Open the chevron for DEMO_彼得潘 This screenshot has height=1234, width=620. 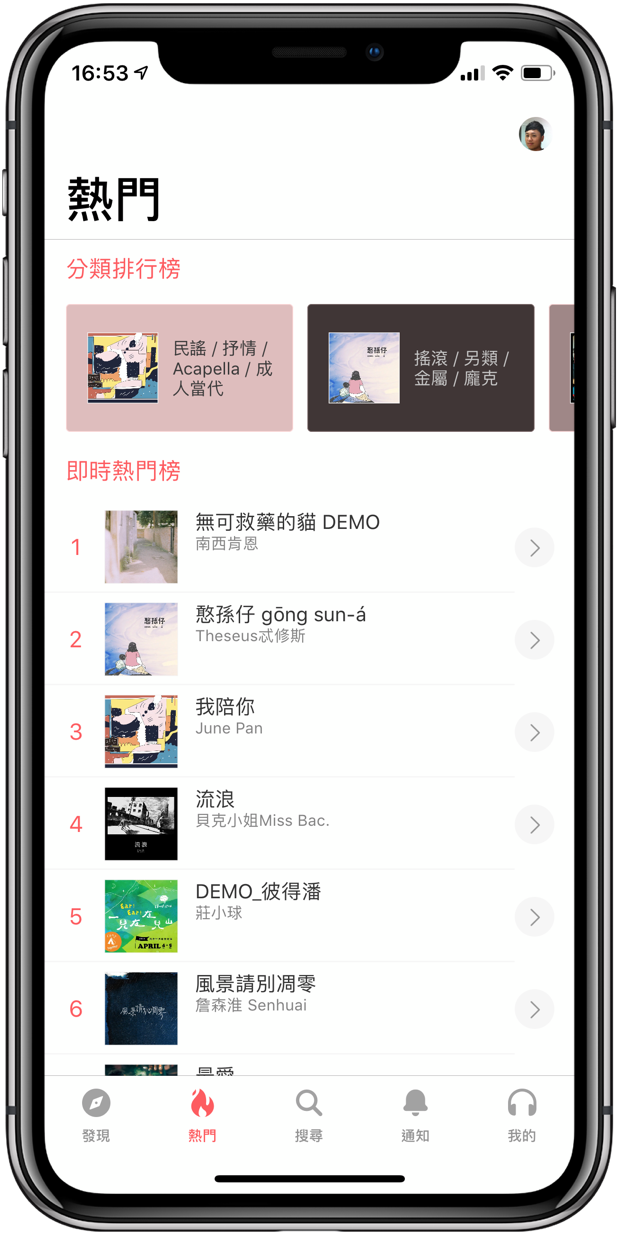pyautogui.click(x=535, y=917)
